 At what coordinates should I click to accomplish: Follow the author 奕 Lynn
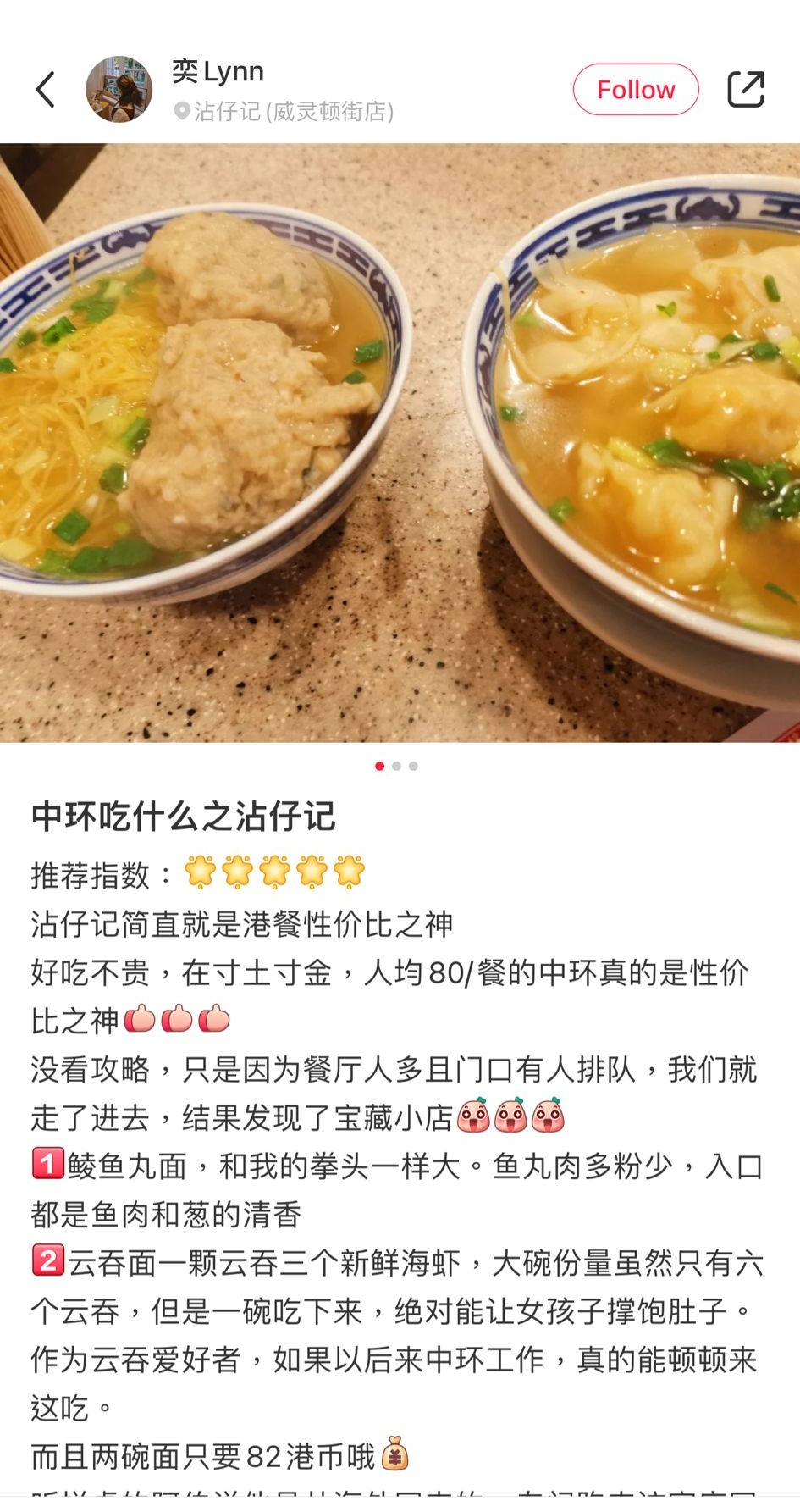pyautogui.click(x=635, y=90)
